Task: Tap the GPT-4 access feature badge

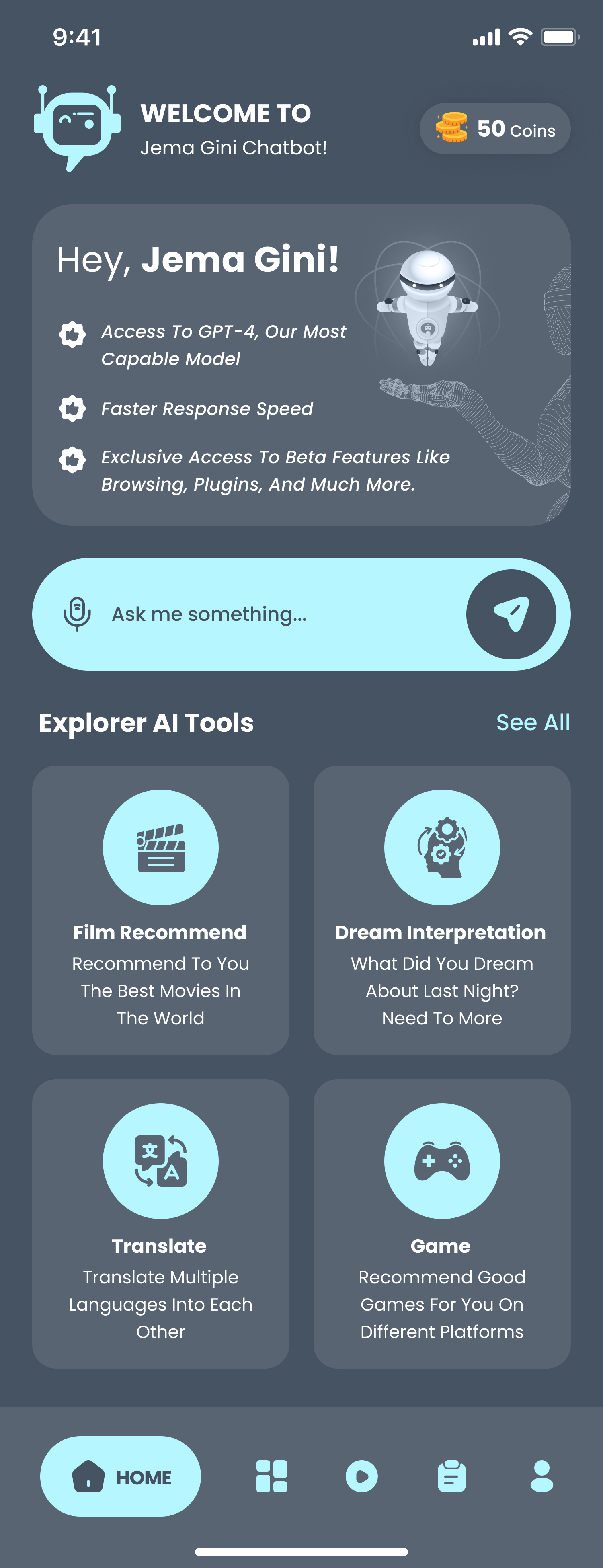Action: (72, 334)
